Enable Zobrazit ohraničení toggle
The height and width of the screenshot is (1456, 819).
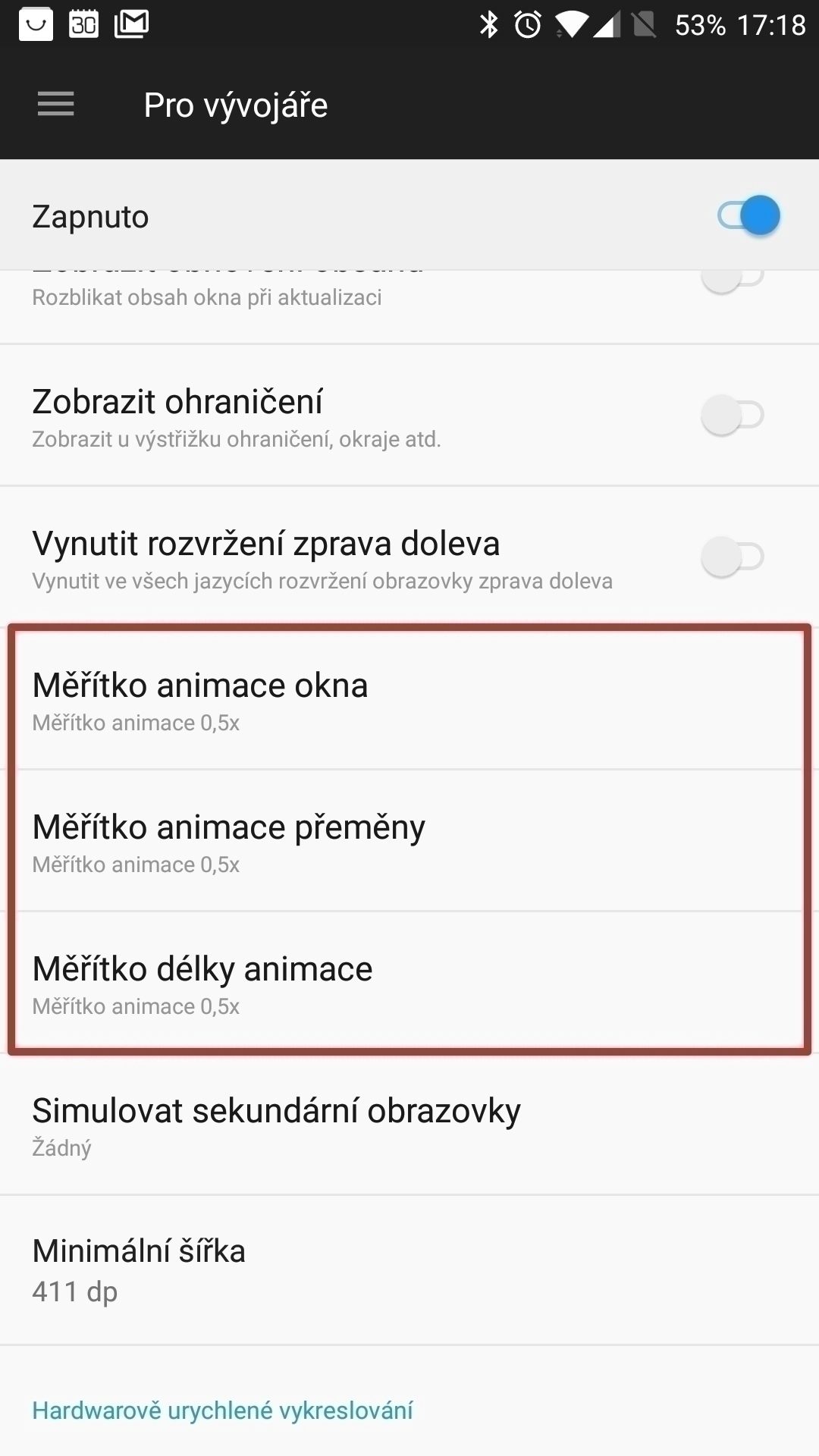pyautogui.click(x=733, y=415)
